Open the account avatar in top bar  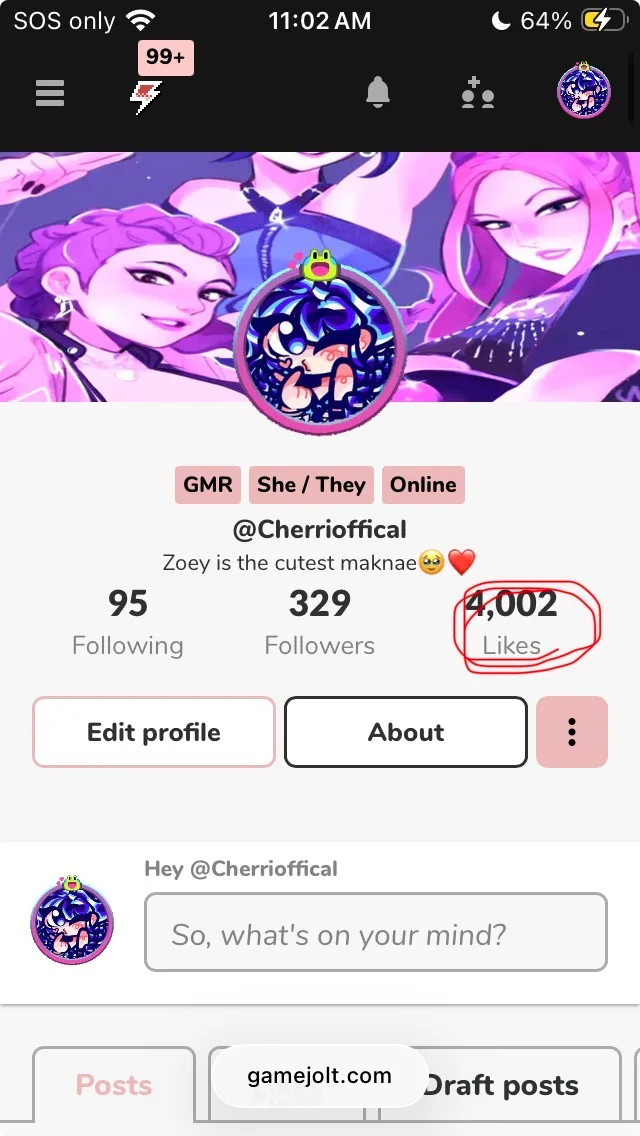pyautogui.click(x=583, y=92)
